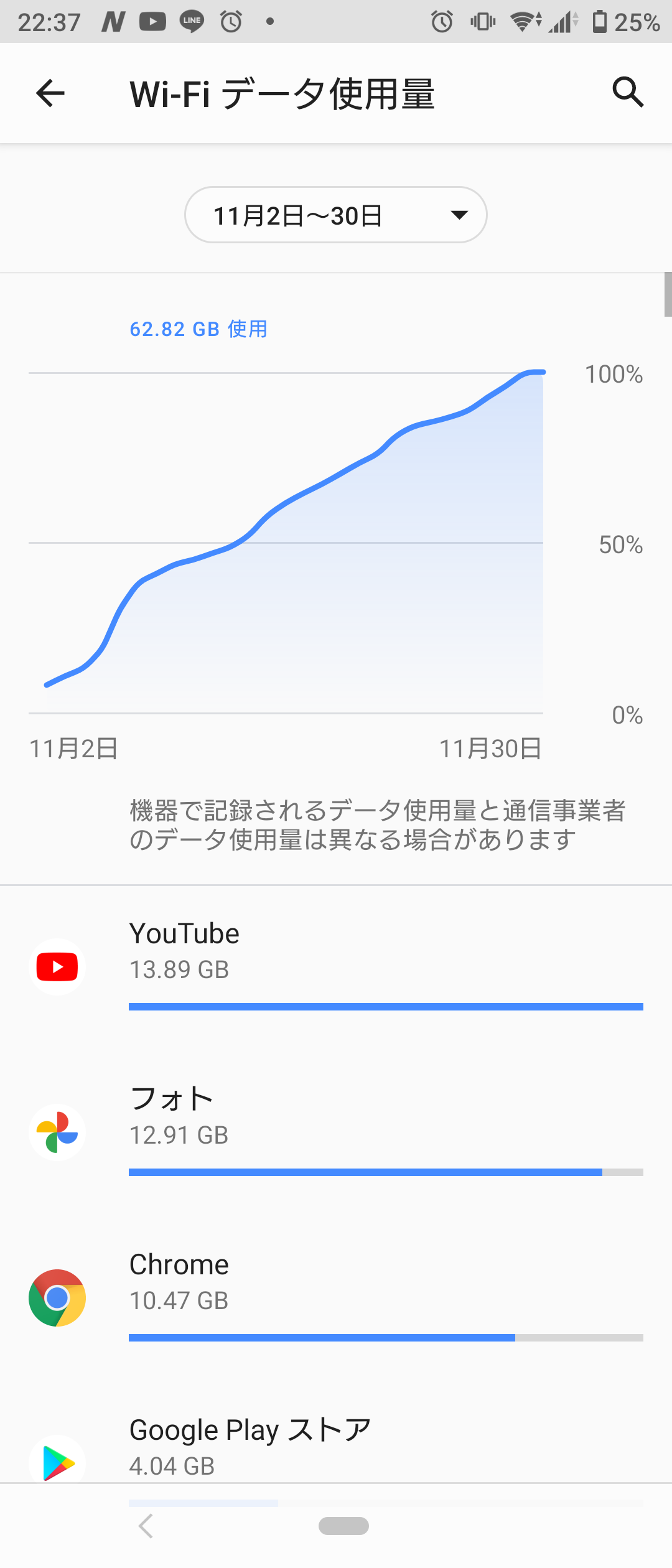Open Google Play ストア data usage details

coord(336,1444)
